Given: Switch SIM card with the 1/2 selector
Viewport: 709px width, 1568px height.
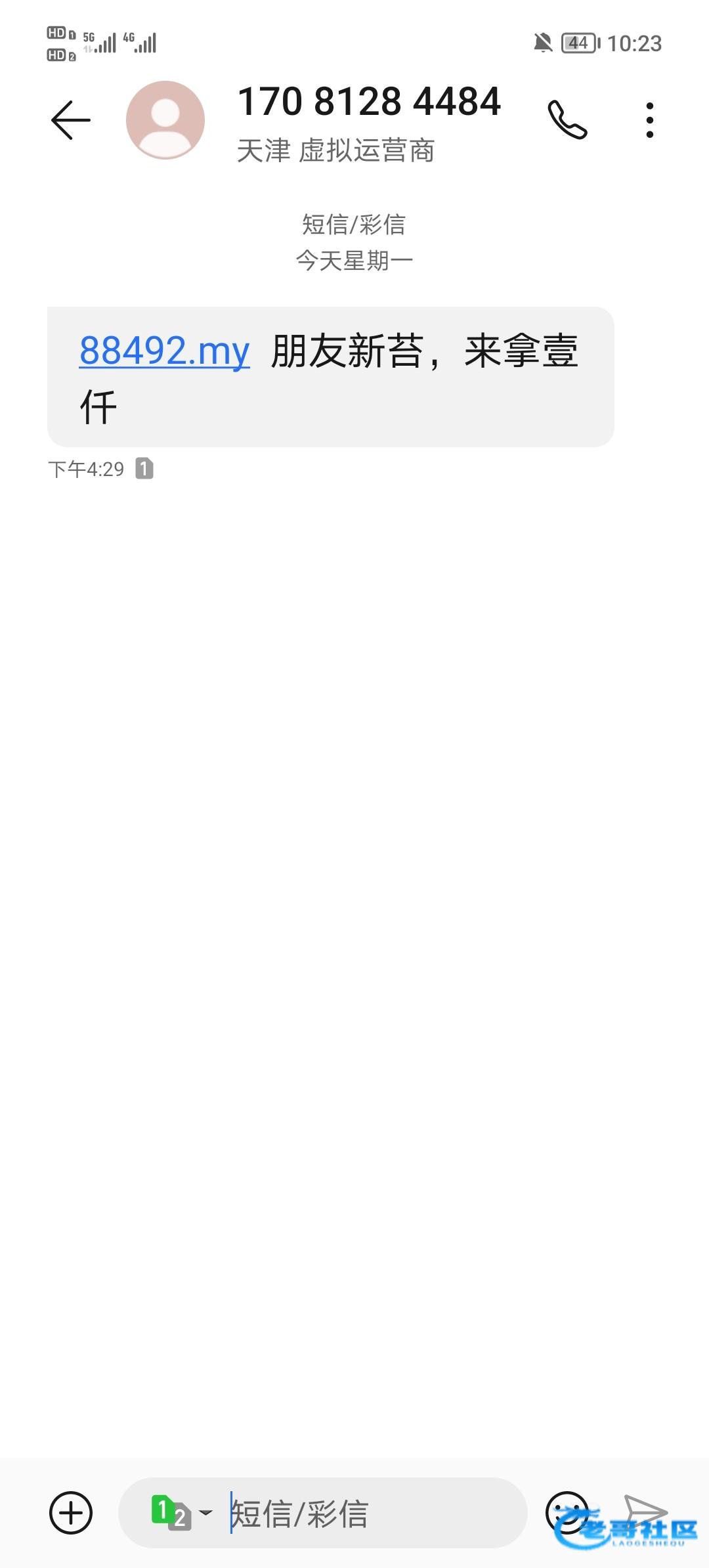Looking at the screenshot, I should click(x=181, y=1513).
